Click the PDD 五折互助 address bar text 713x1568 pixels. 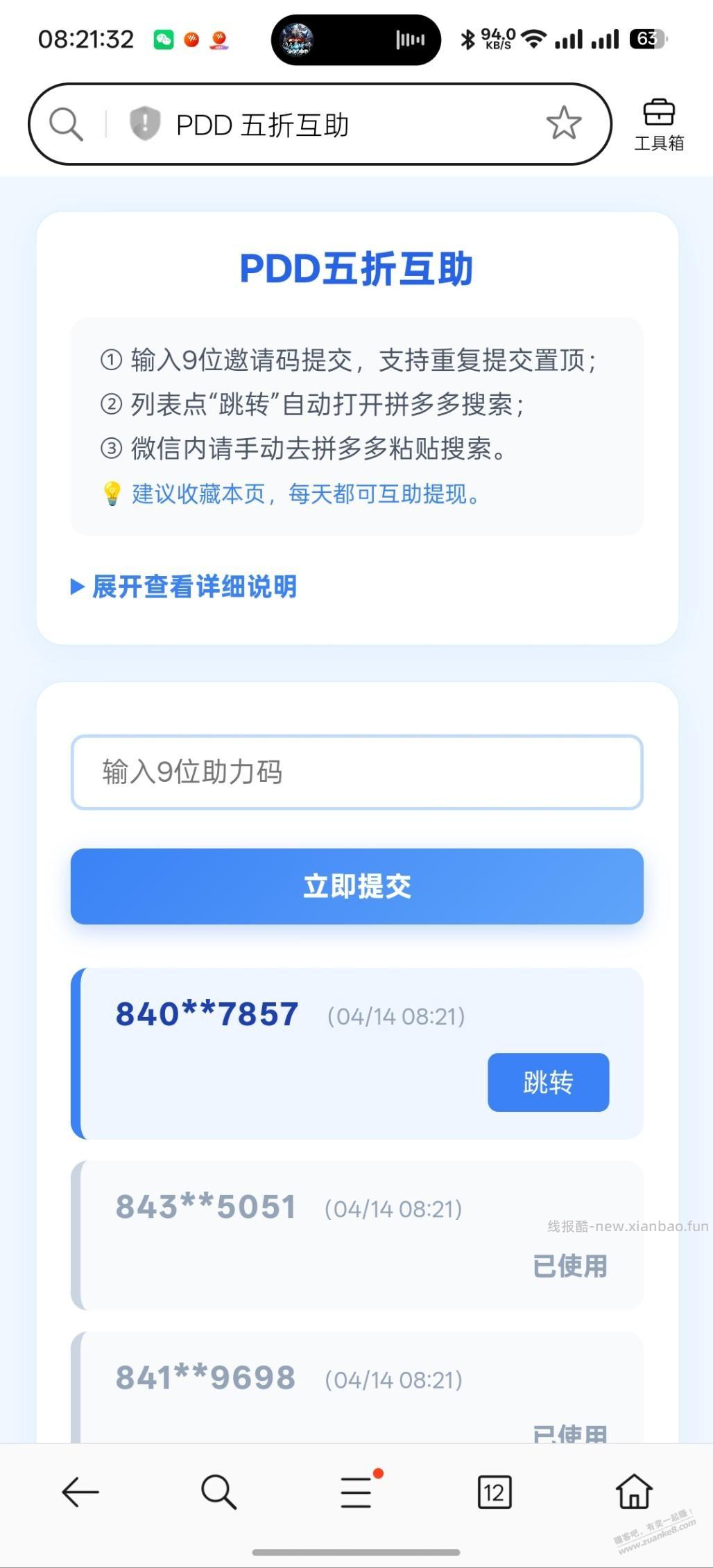(x=262, y=125)
